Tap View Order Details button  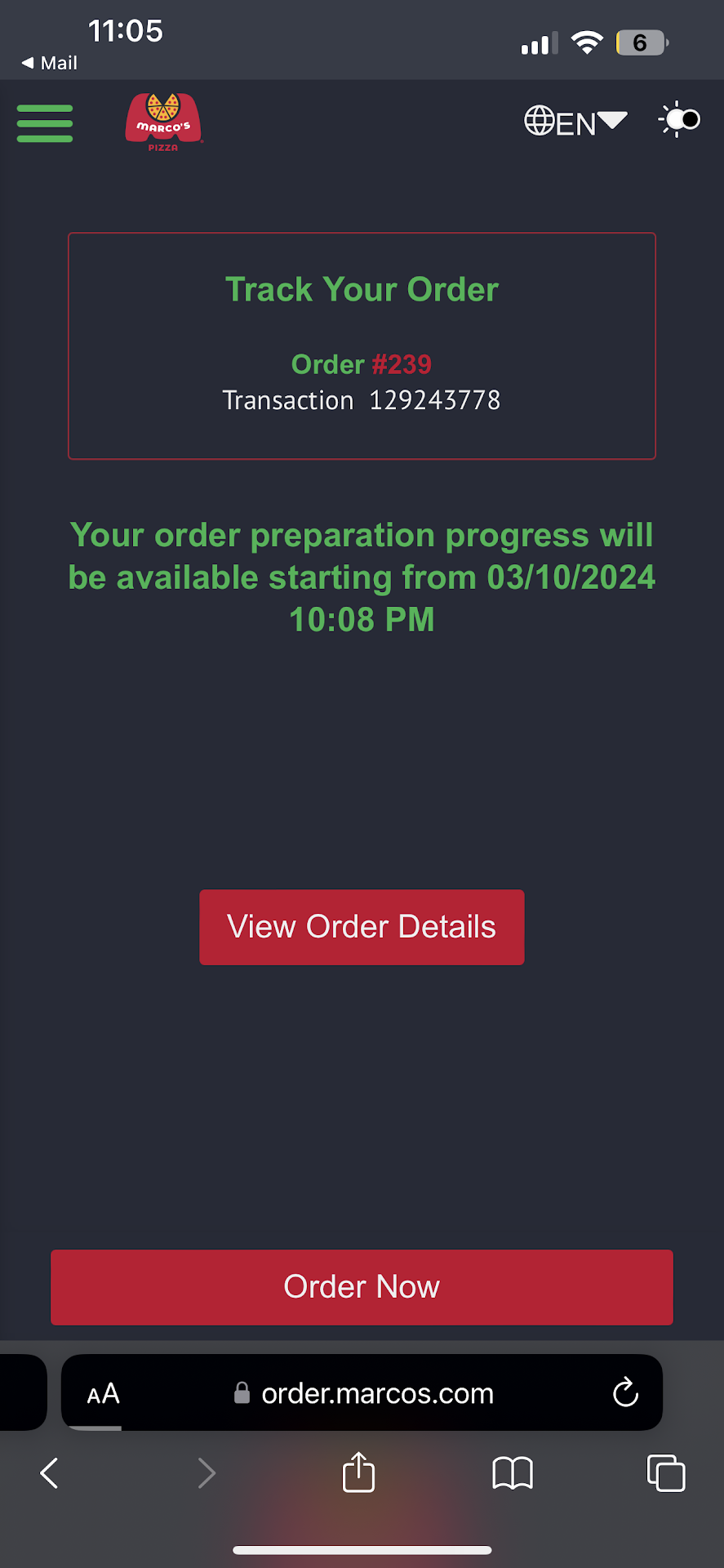(362, 927)
